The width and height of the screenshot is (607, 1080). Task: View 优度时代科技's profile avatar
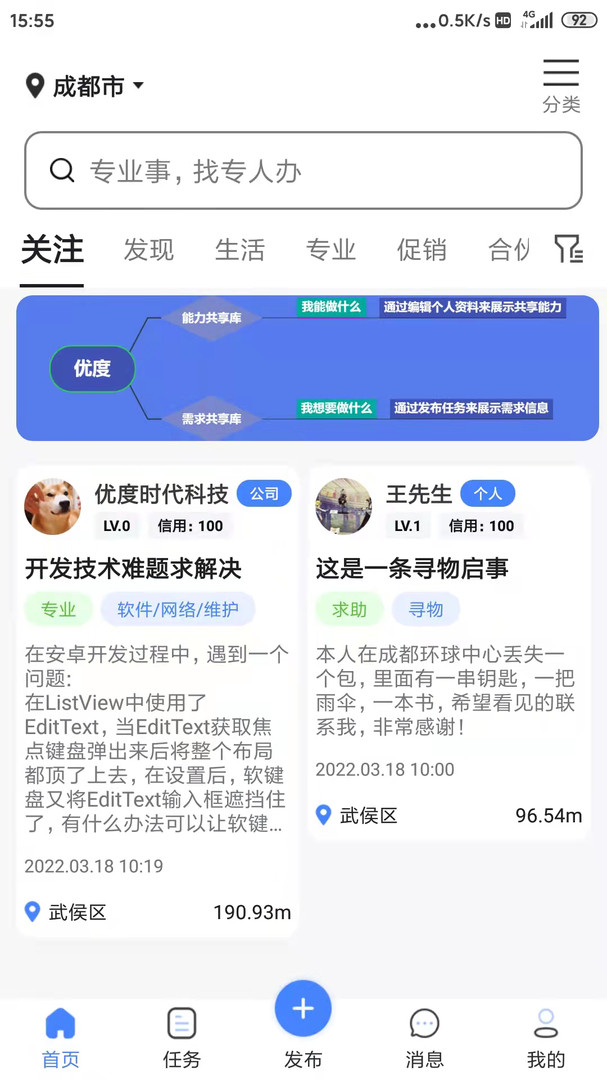[52, 507]
